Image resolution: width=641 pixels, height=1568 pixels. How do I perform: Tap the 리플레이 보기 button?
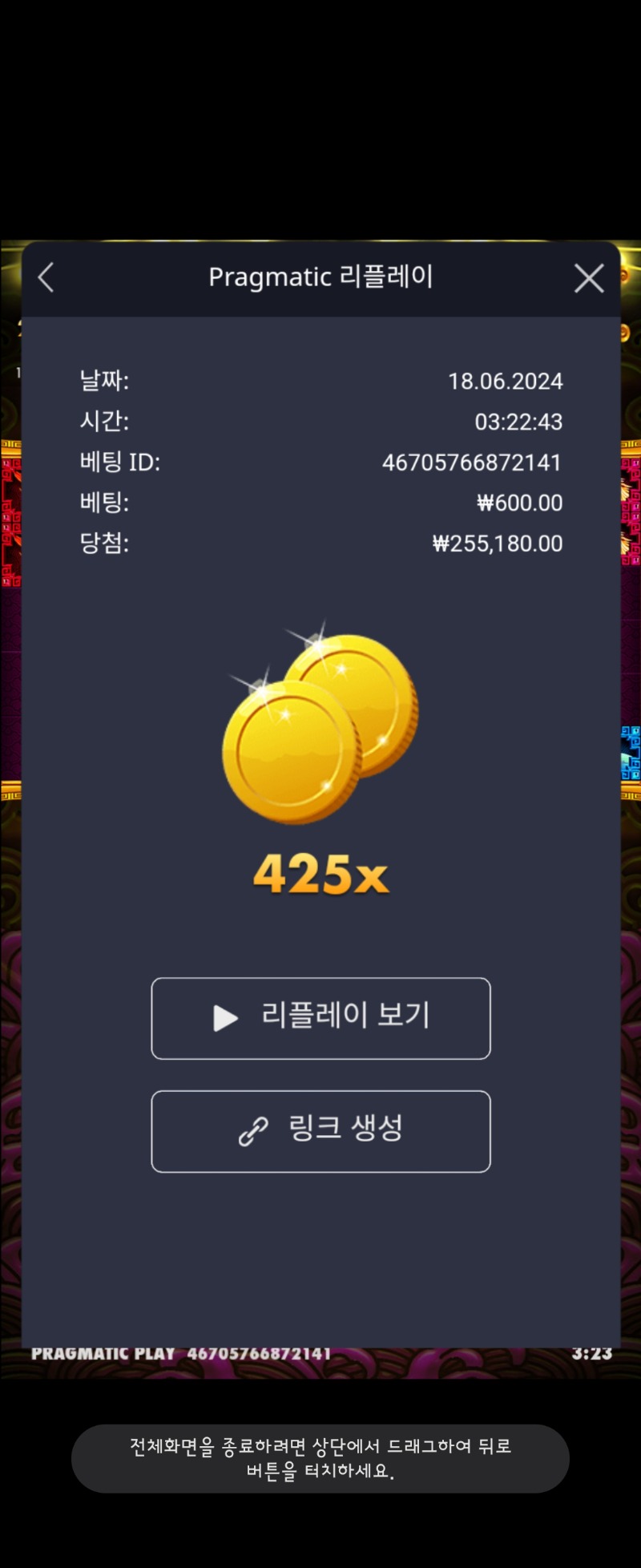320,1018
